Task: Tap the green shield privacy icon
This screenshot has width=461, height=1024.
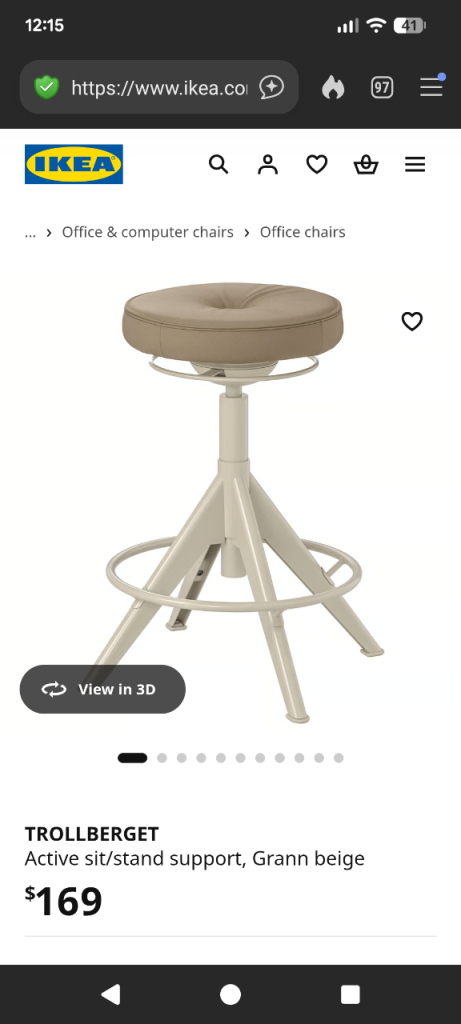Action: pos(46,87)
